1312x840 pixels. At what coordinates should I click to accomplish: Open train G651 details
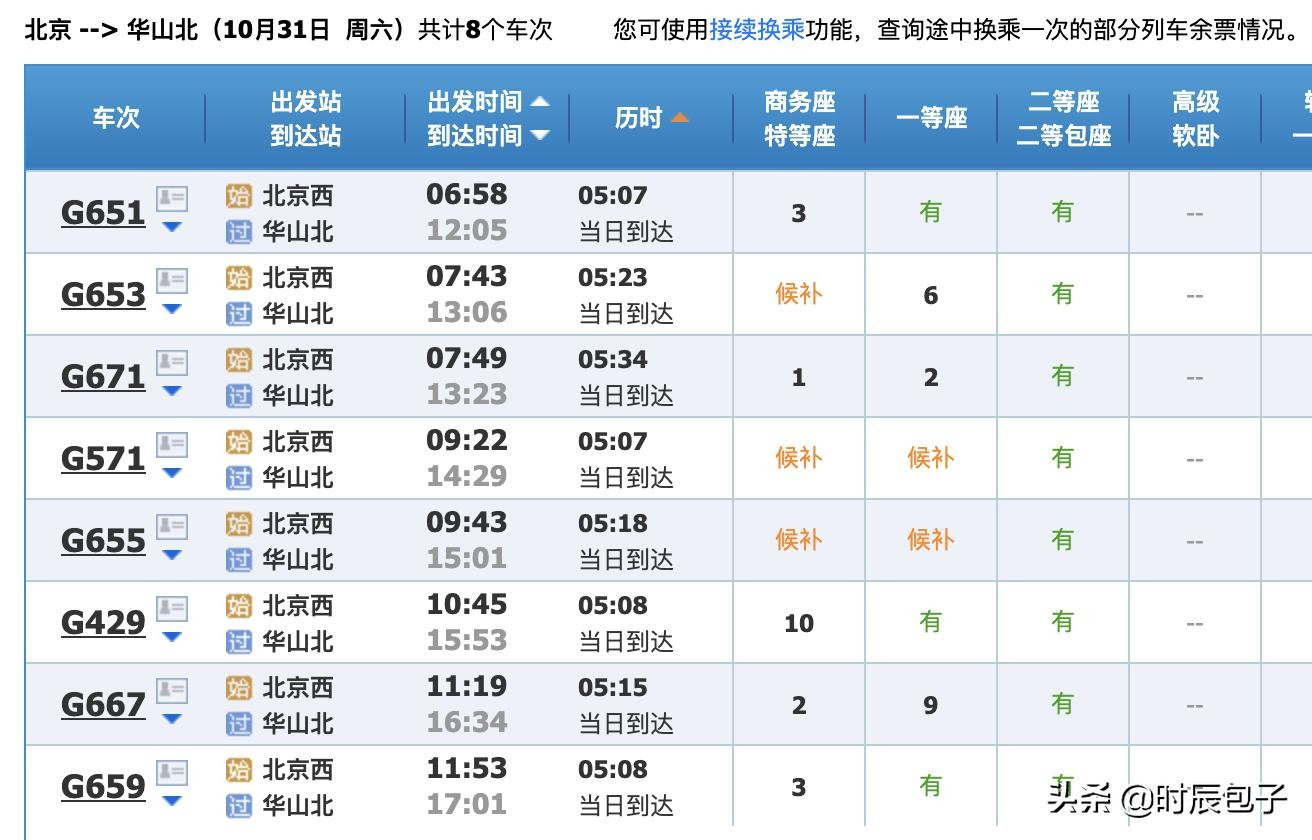click(x=103, y=213)
